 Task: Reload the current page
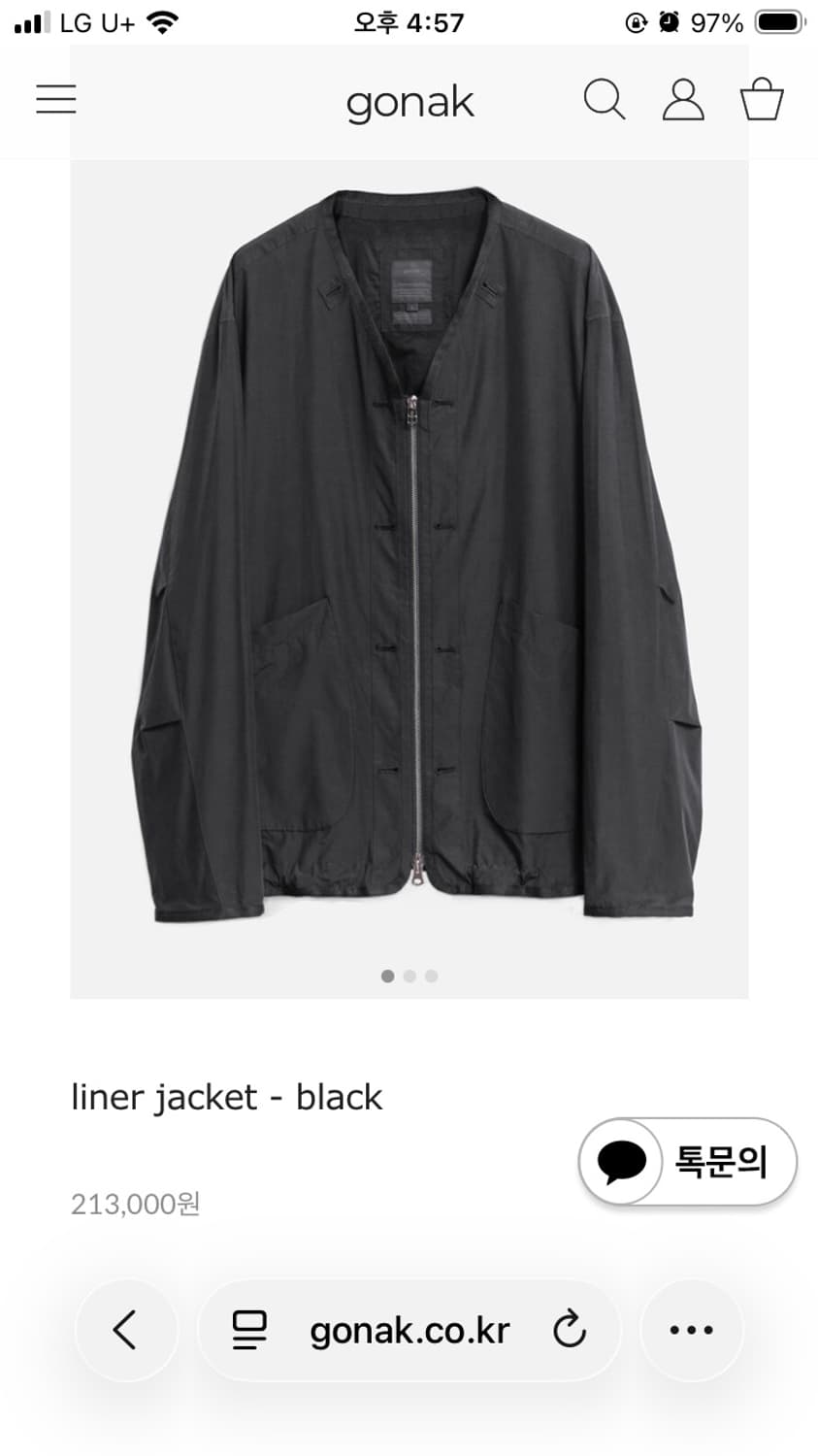[570, 1330]
